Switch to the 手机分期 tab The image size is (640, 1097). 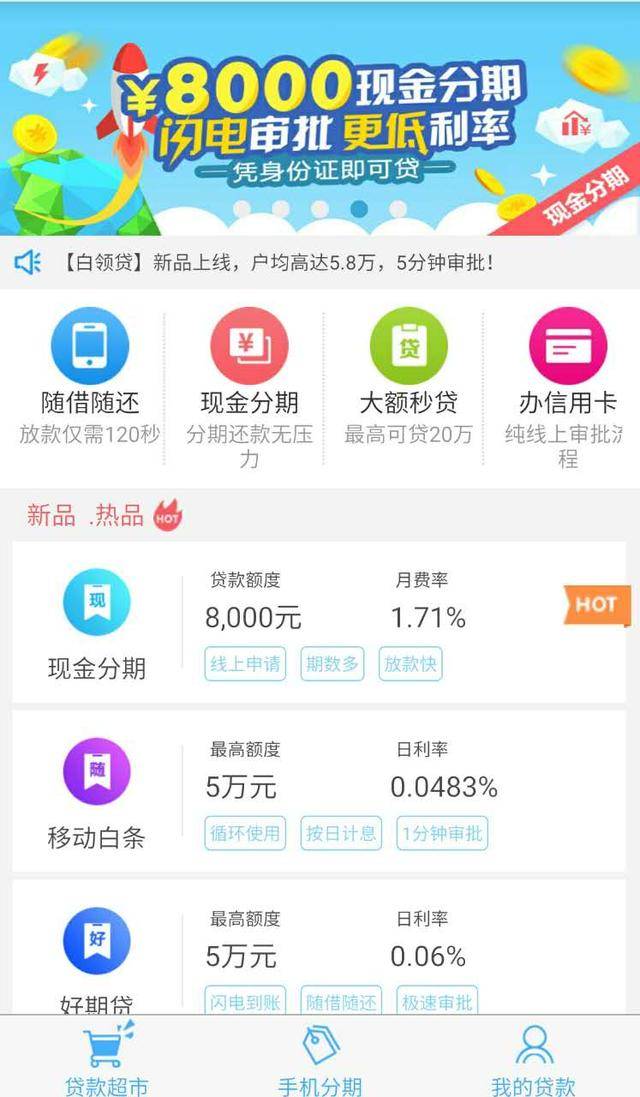coord(320,1056)
